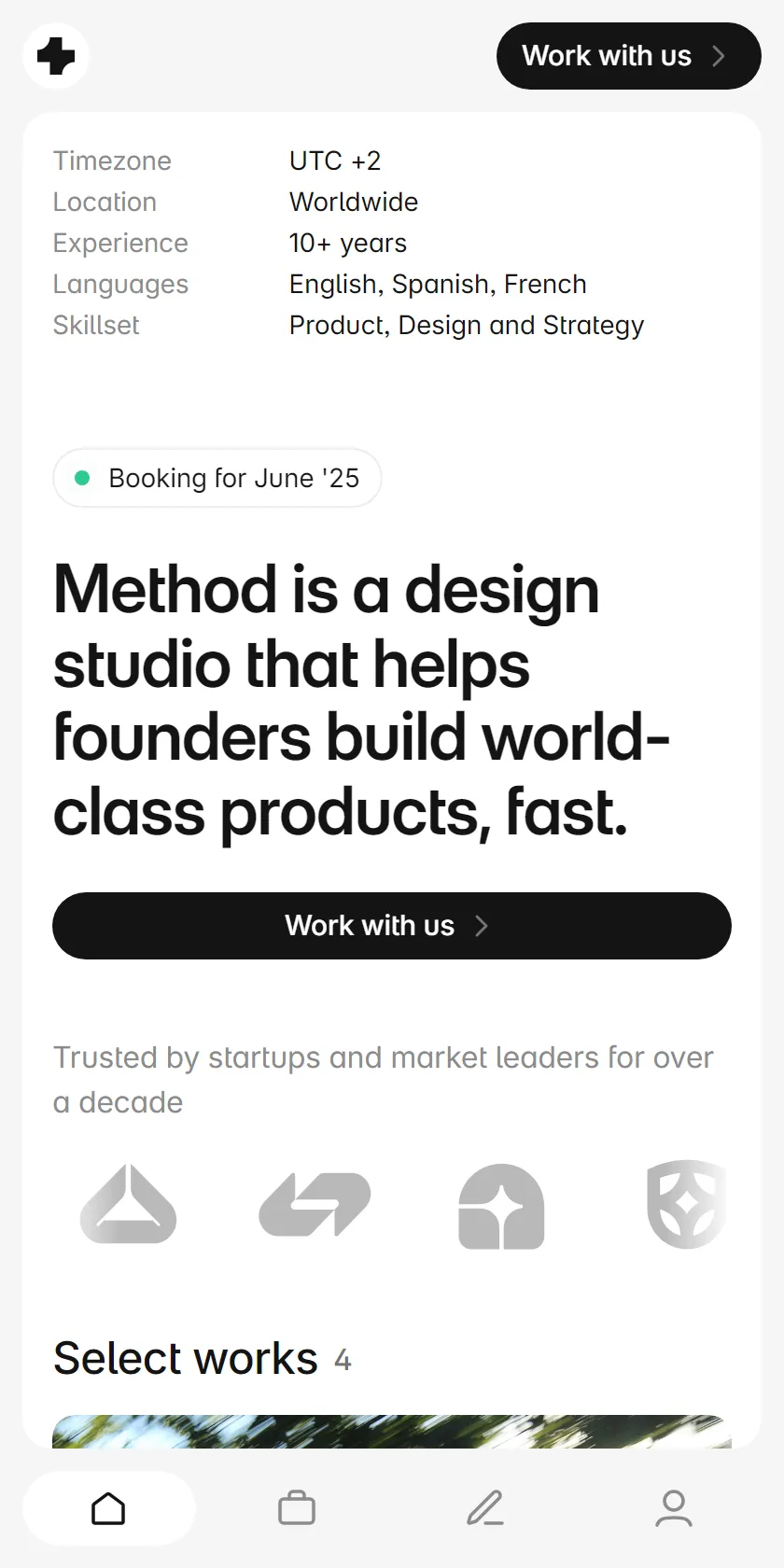Tap the header Work with us button
The width and height of the screenshot is (784, 1568).
click(x=629, y=56)
